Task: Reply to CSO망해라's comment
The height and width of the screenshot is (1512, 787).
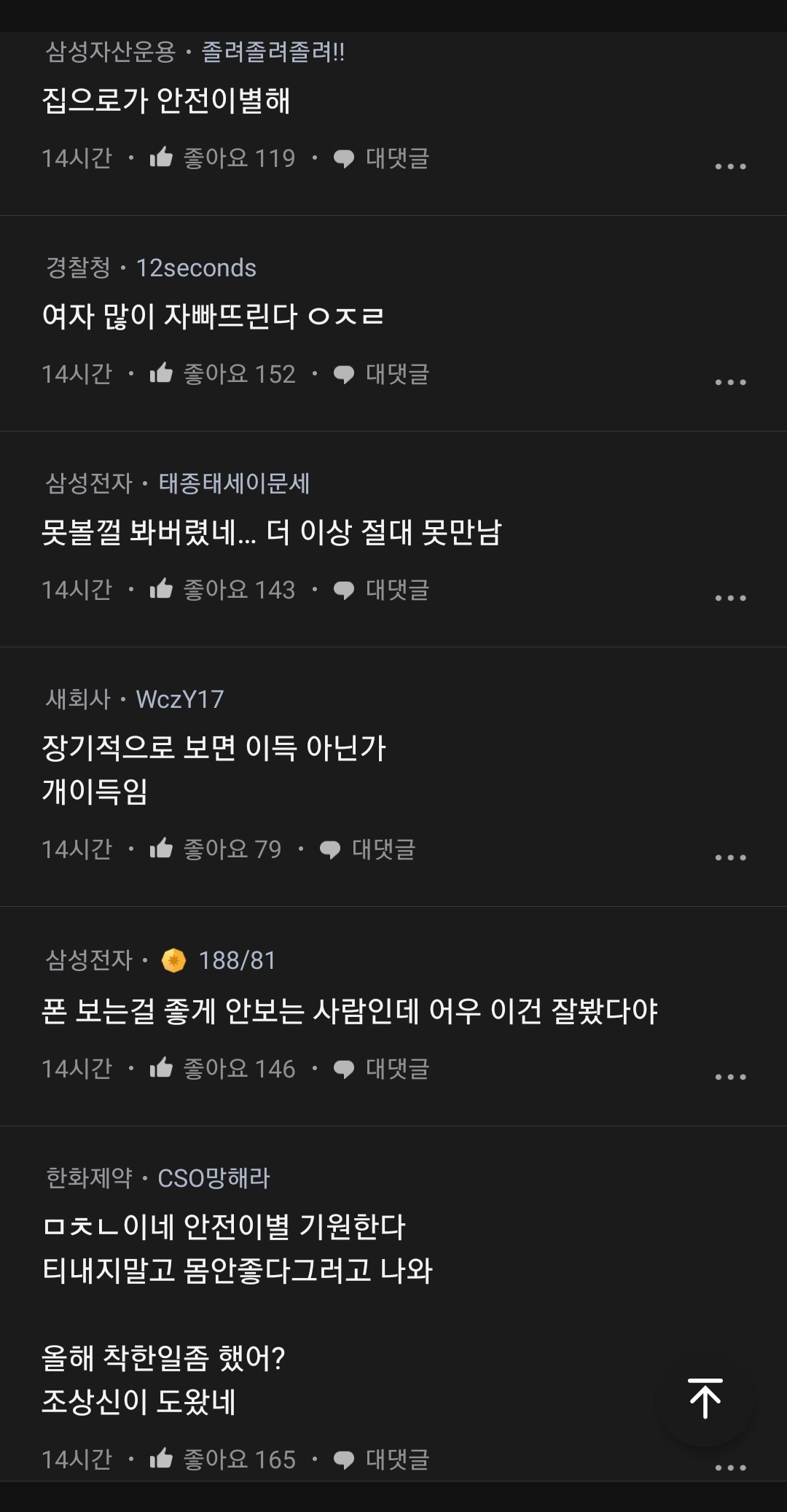Action: point(381,1460)
